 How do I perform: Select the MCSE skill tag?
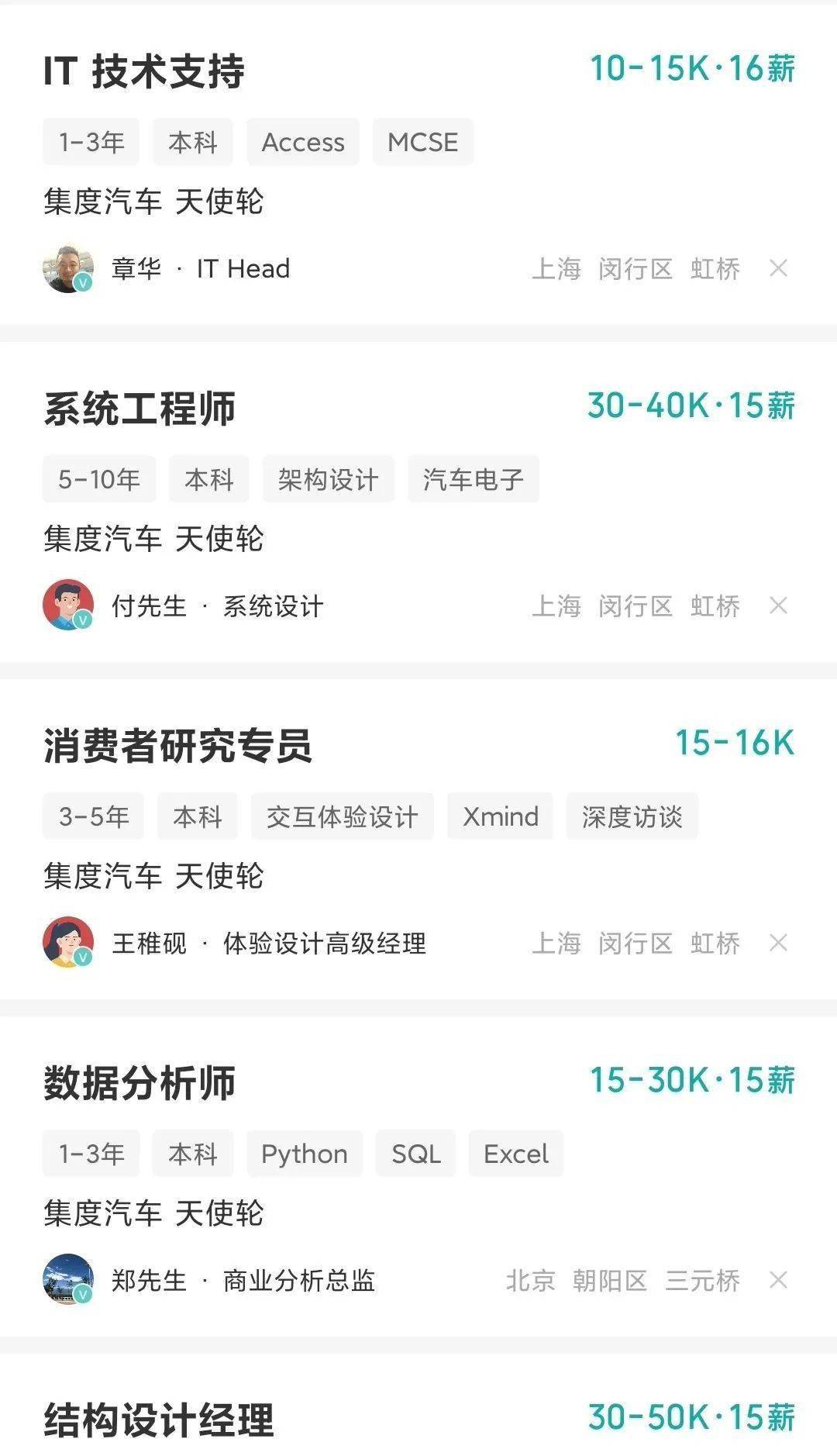tap(422, 142)
